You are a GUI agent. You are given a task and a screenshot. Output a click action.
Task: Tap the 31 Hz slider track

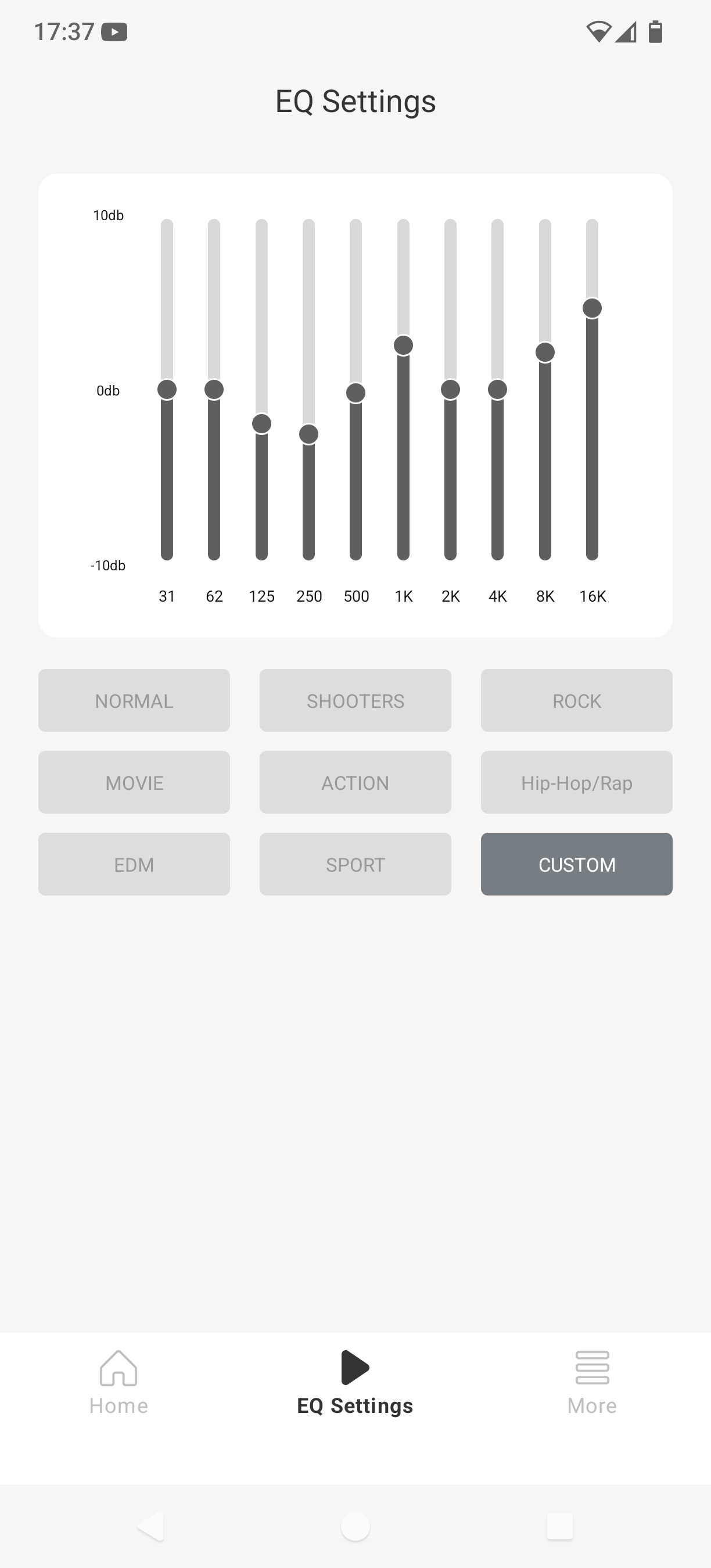[167, 390]
